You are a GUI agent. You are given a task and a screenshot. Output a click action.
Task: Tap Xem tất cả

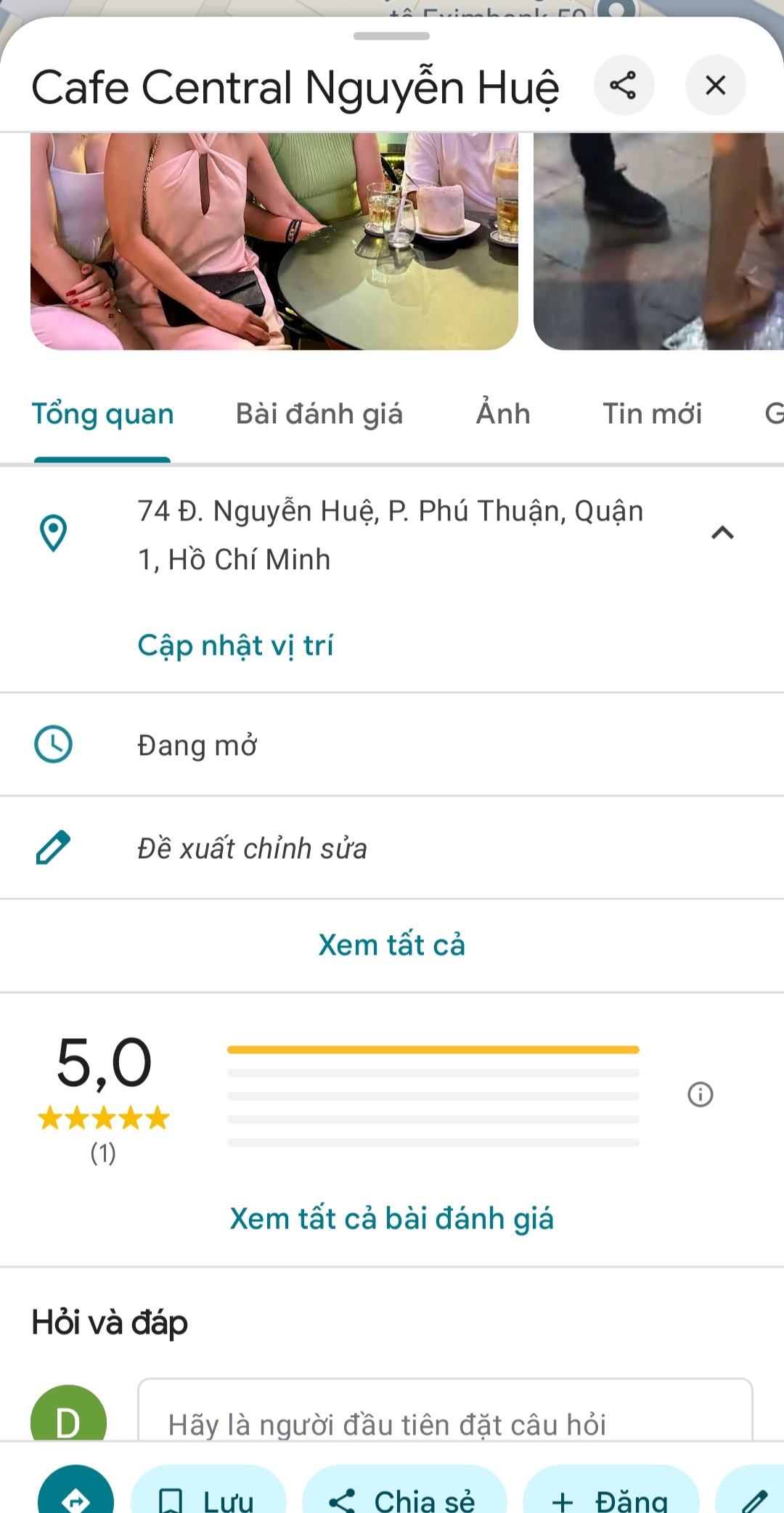coord(392,945)
